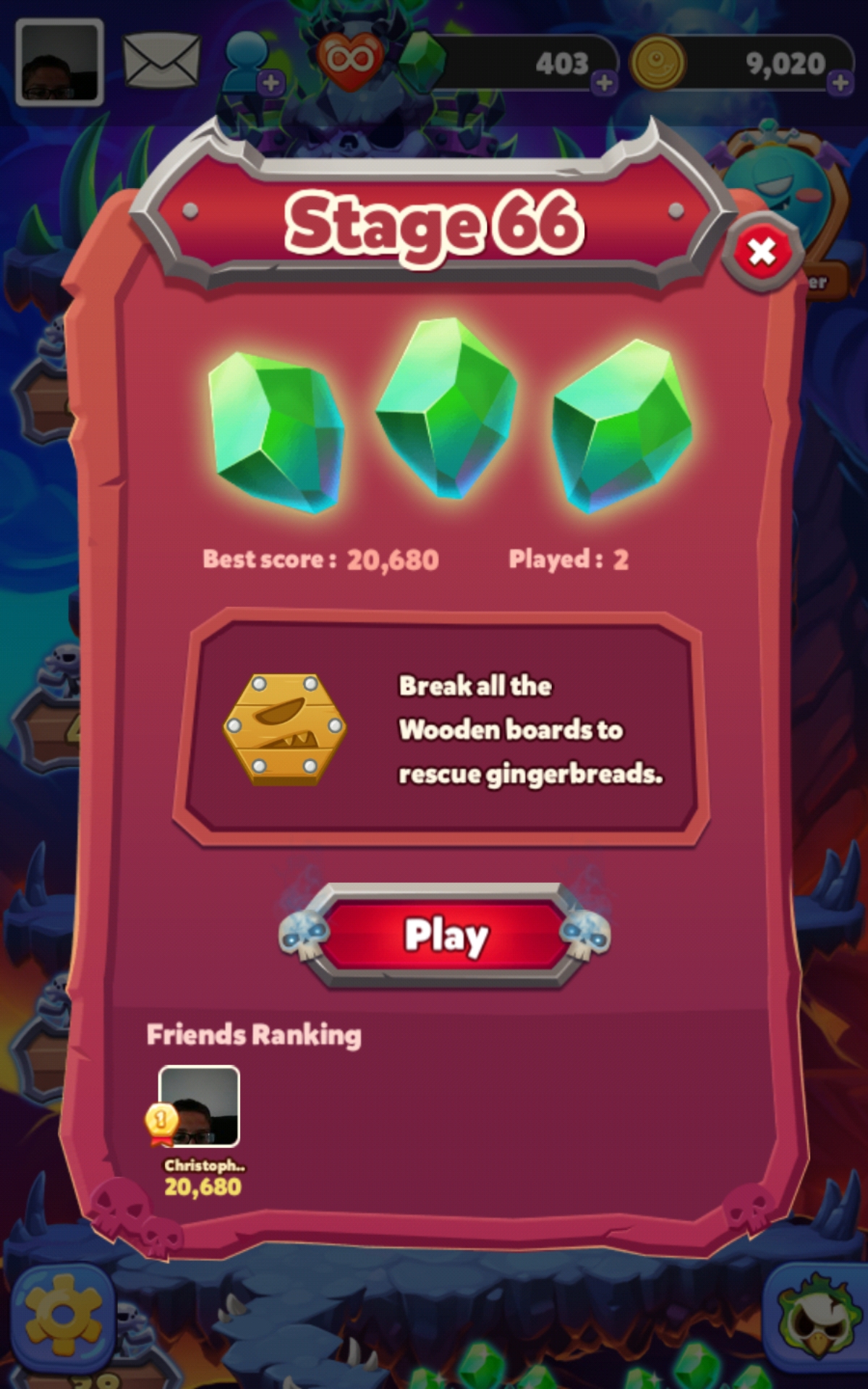Add more gold coins via plus
The width and height of the screenshot is (868, 1389).
click(x=840, y=83)
